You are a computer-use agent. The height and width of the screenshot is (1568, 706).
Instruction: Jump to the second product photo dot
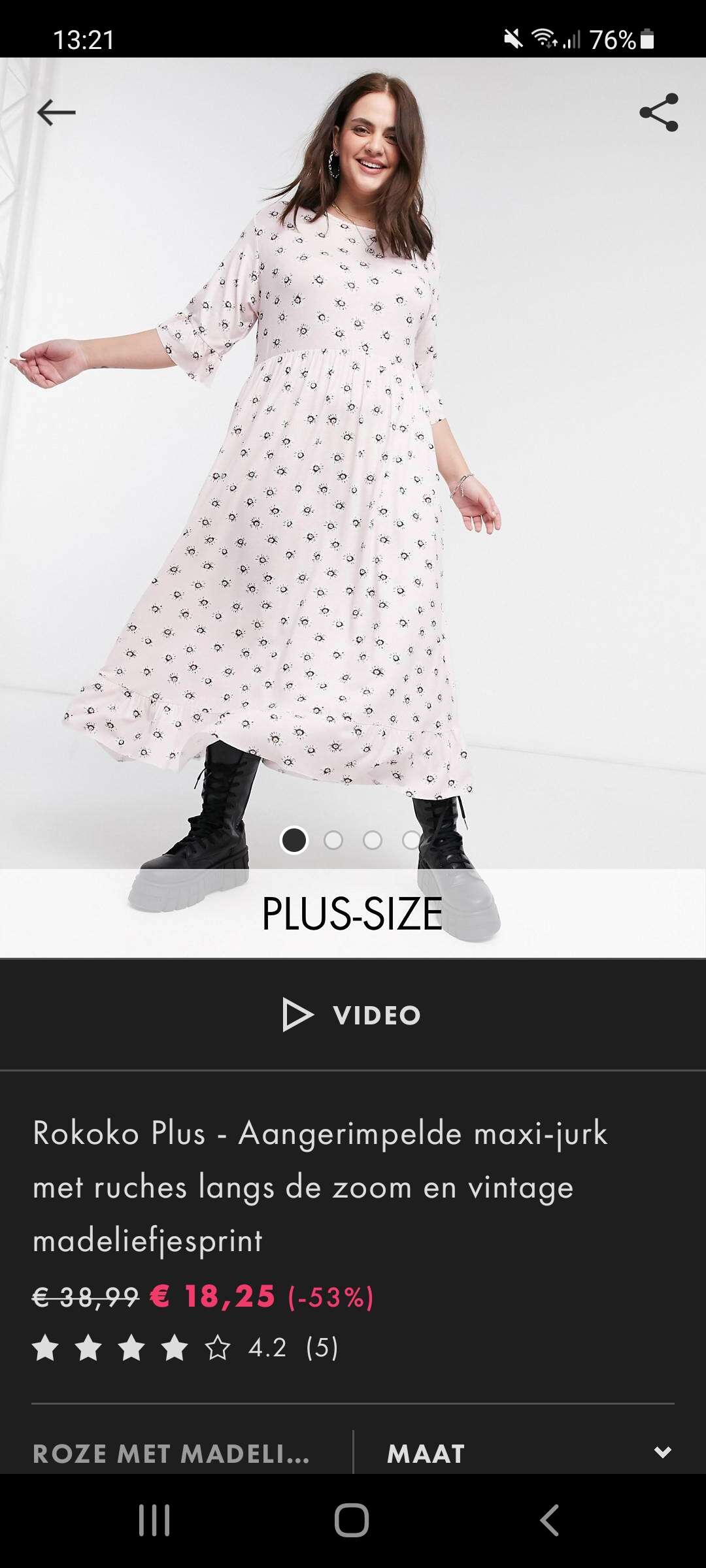point(333,840)
